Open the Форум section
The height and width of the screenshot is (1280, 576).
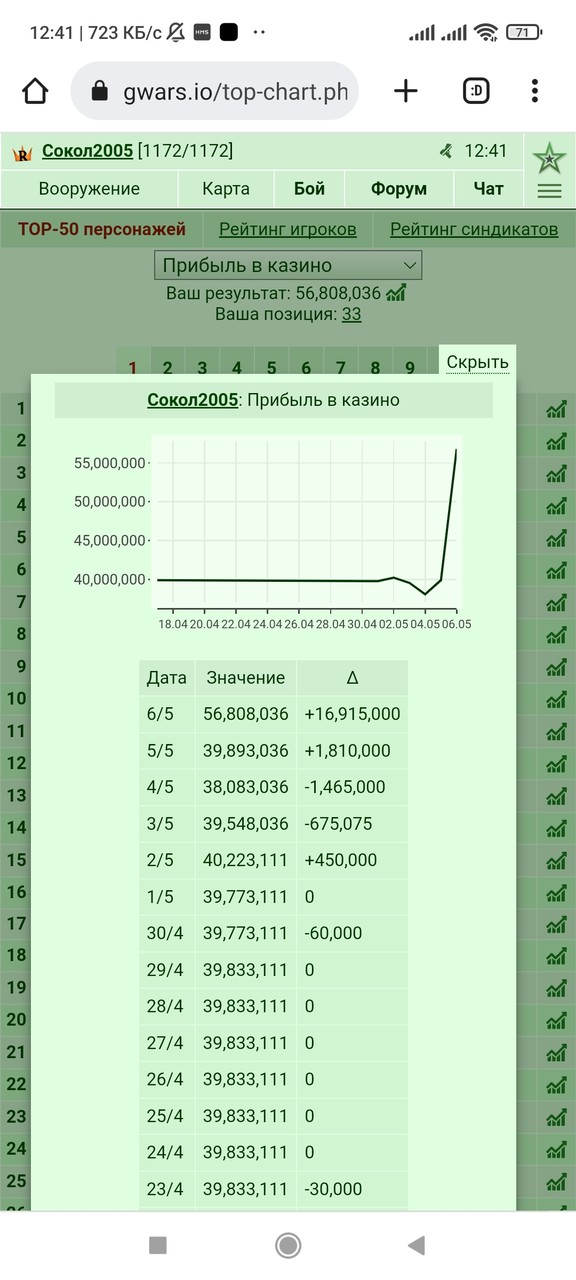(x=399, y=189)
